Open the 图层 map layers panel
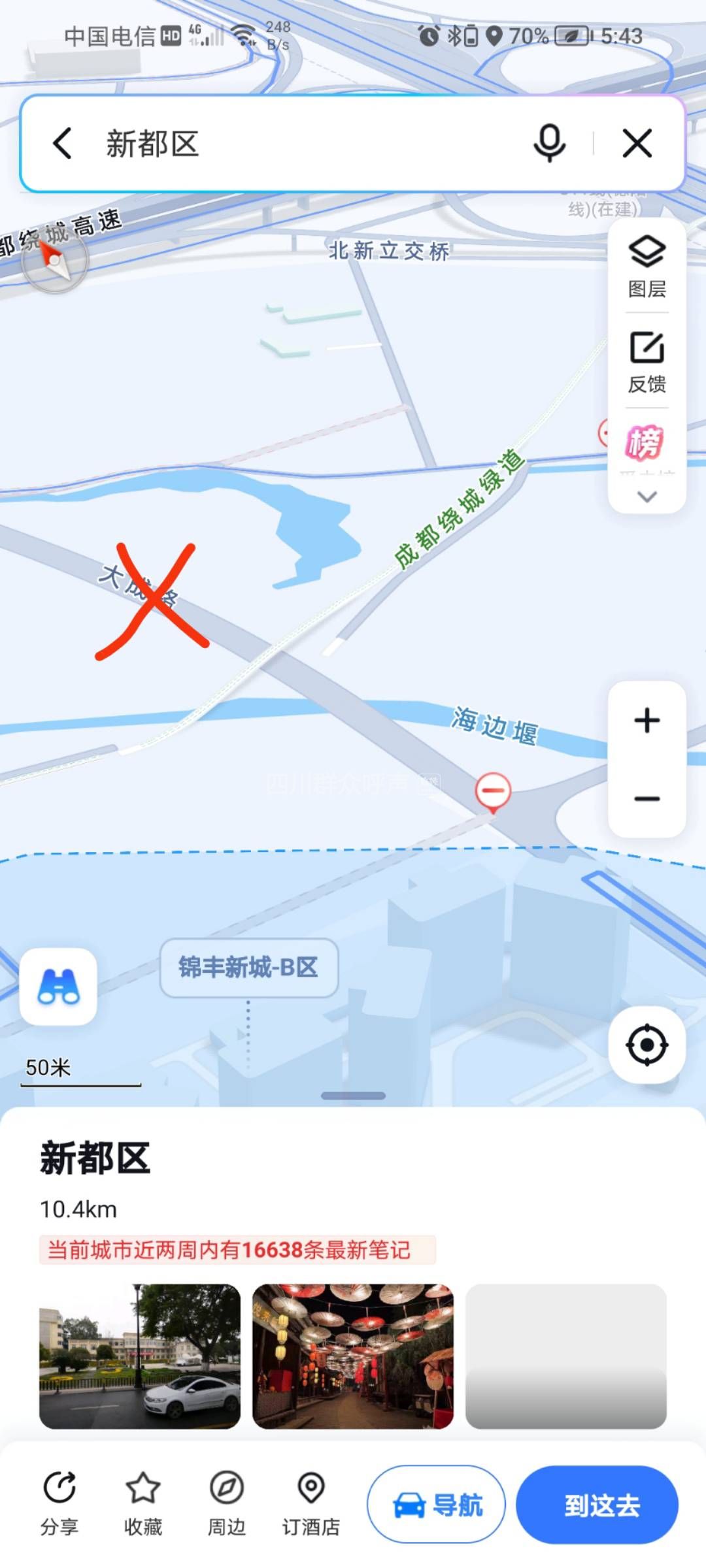 pos(647,266)
